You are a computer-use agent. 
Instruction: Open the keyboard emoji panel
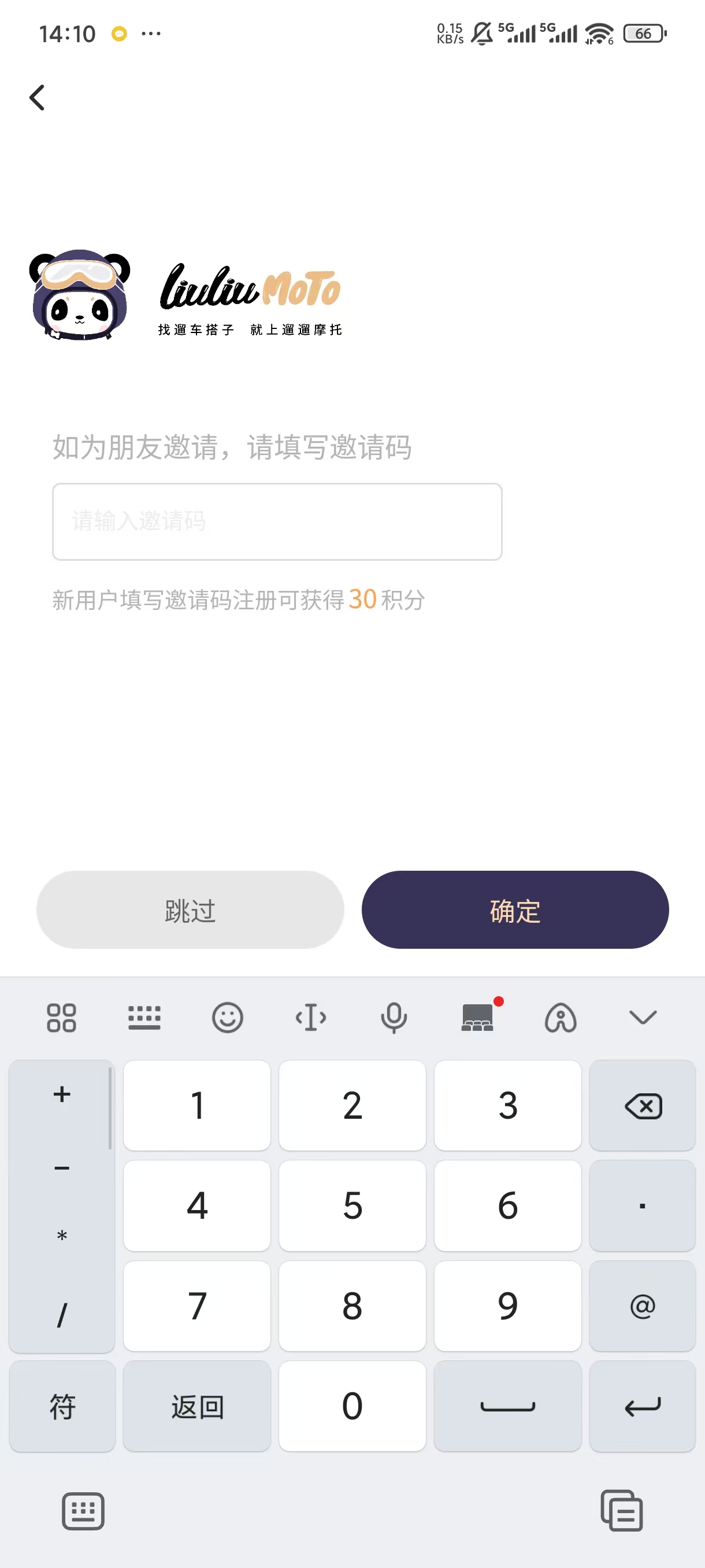pos(228,1017)
